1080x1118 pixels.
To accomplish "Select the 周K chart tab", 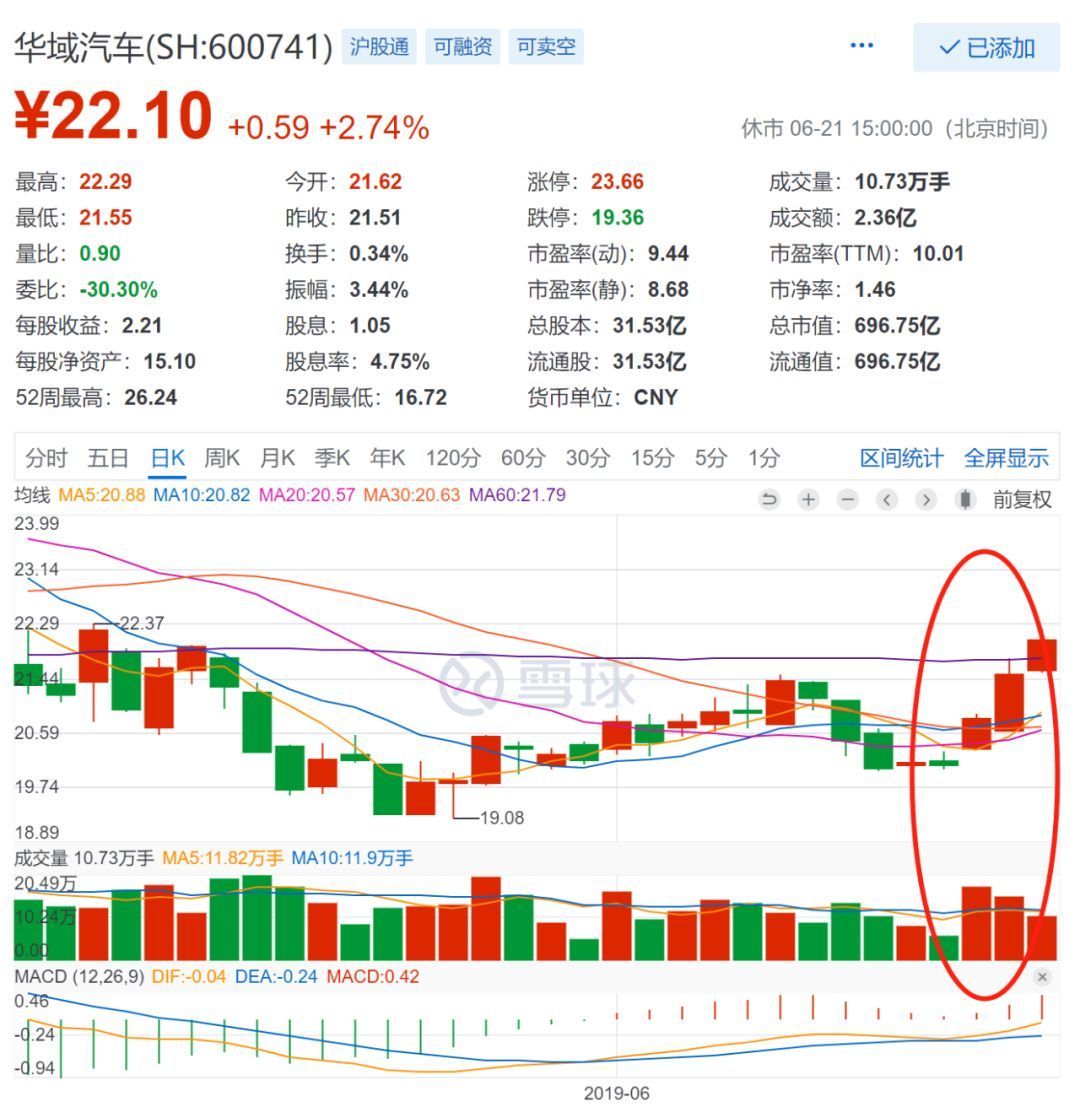I will tap(222, 459).
